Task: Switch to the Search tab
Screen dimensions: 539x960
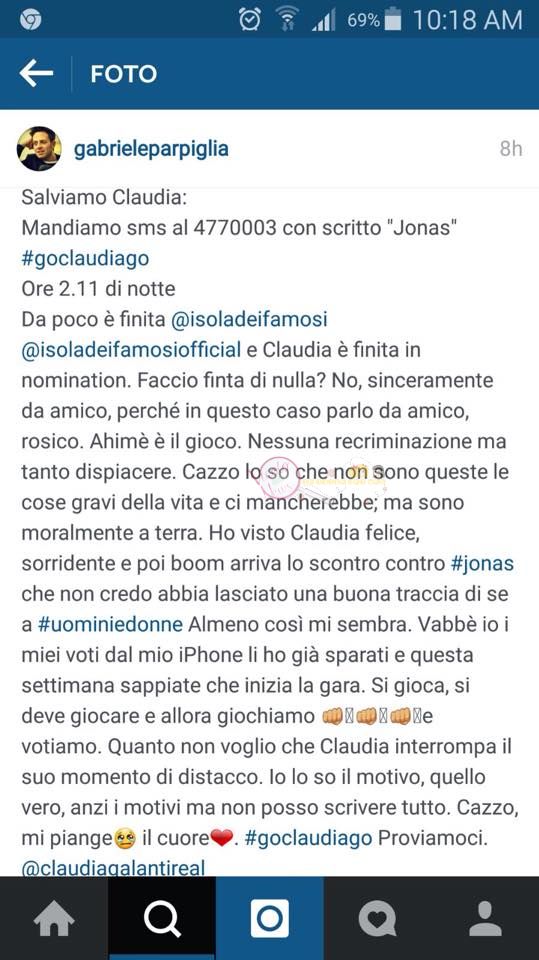Action: coord(162,918)
